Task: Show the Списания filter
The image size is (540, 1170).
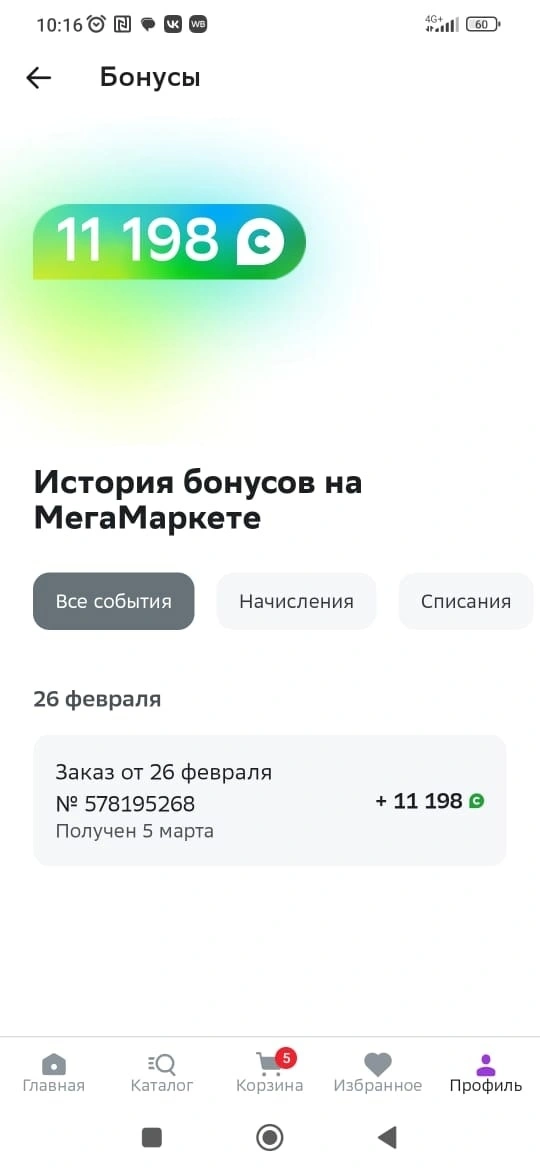Action: click(x=466, y=601)
